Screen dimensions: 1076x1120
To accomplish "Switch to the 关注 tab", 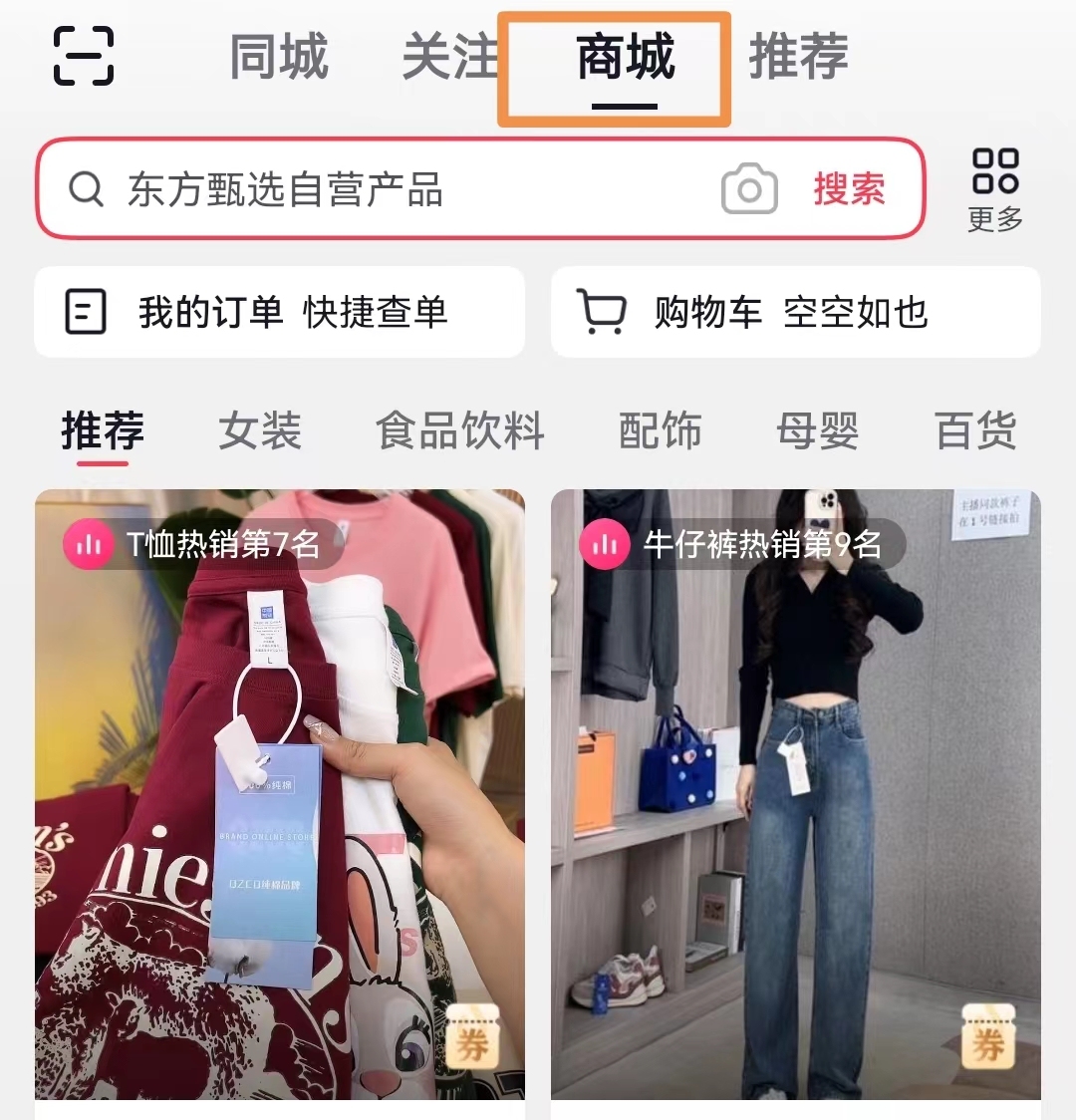I will [x=450, y=57].
